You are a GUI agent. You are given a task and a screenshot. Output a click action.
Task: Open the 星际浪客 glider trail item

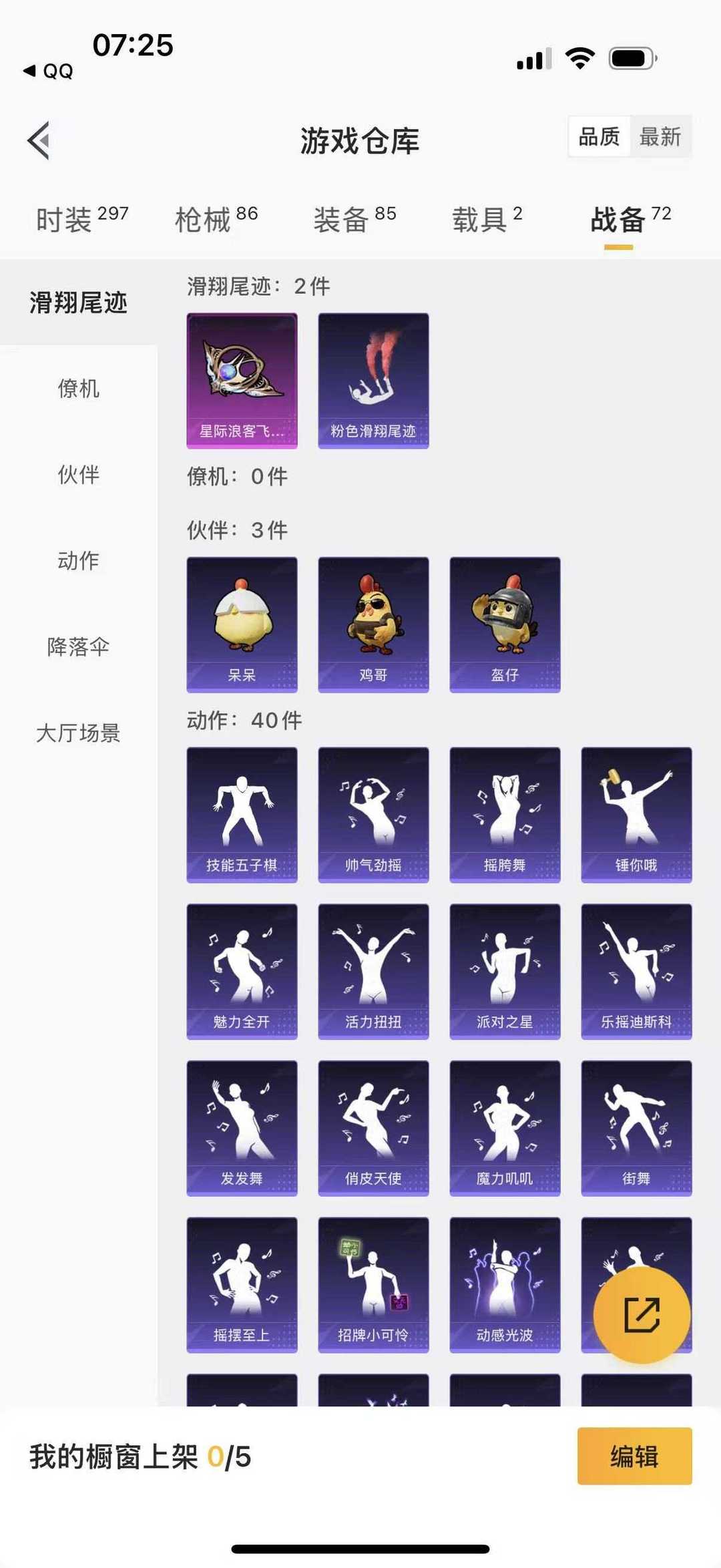click(x=242, y=380)
